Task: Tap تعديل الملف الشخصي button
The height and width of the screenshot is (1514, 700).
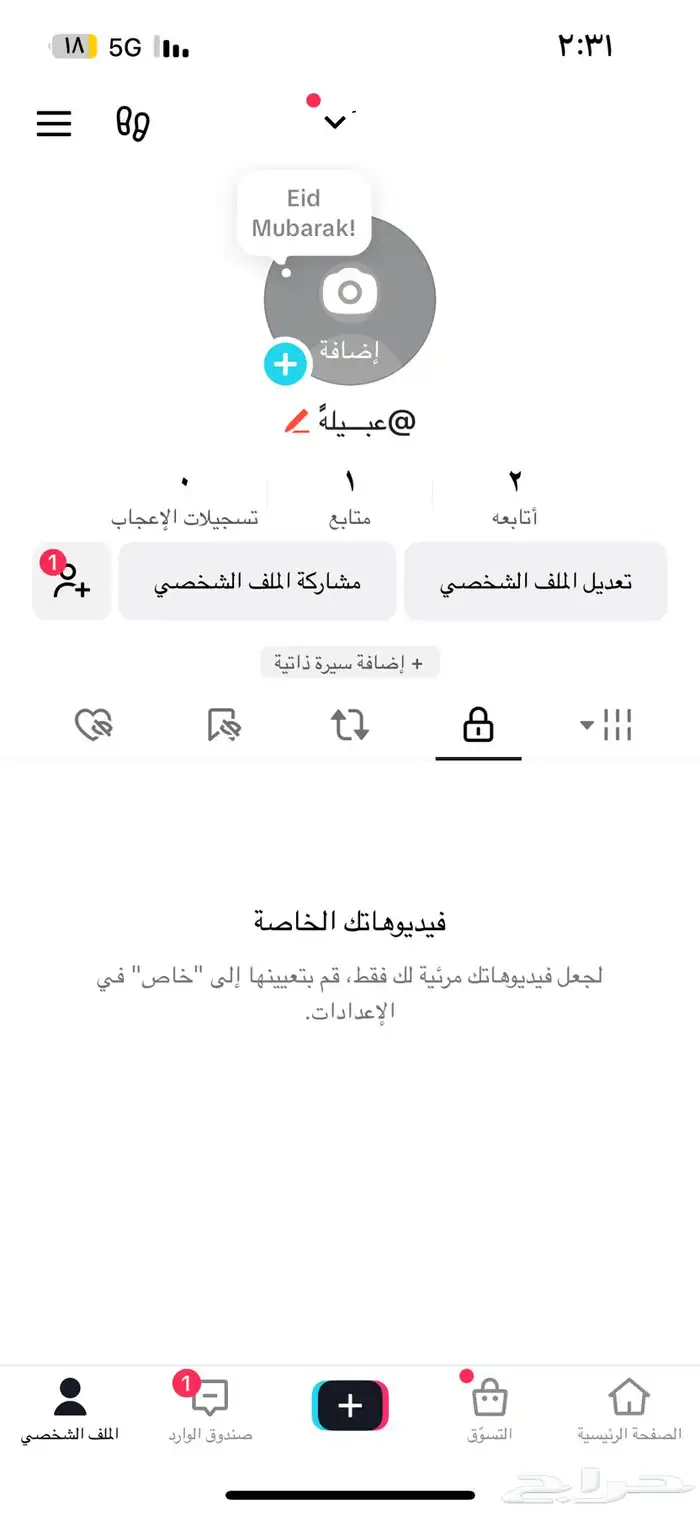Action: pos(536,582)
